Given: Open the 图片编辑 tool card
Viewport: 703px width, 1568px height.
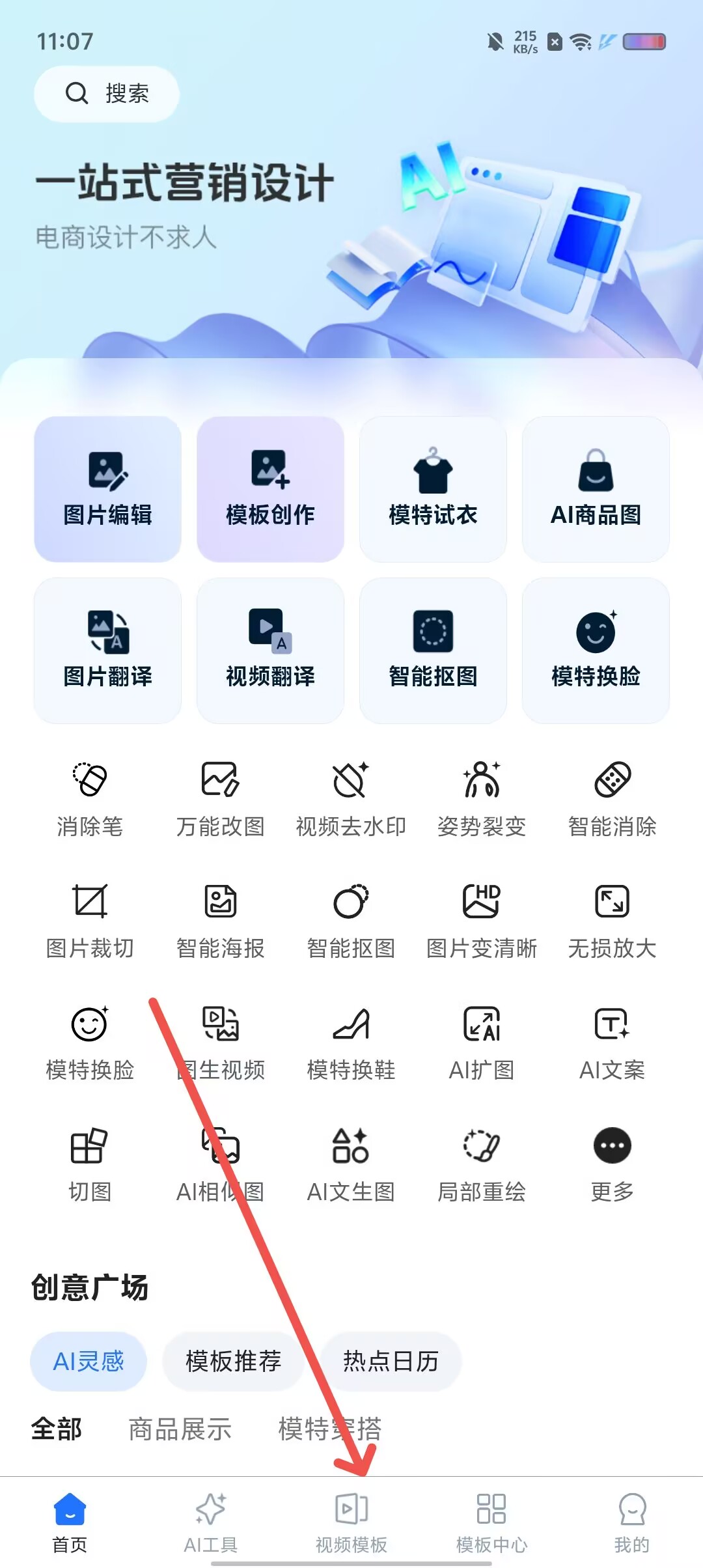Looking at the screenshot, I should [x=107, y=489].
